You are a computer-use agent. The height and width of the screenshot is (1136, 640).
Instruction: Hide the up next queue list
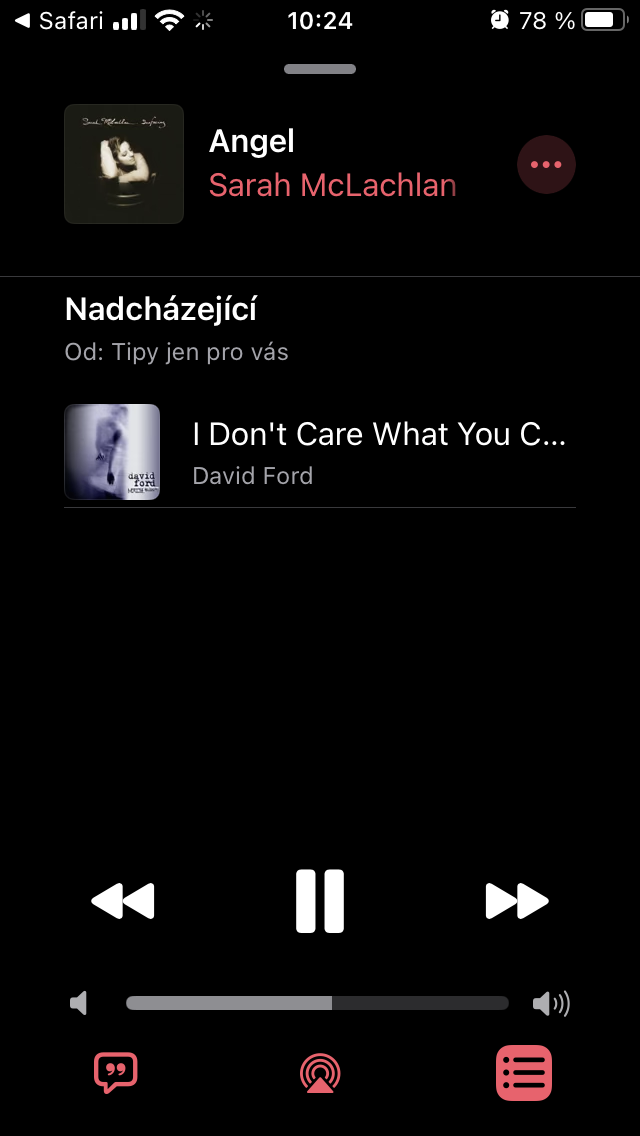pos(524,1073)
